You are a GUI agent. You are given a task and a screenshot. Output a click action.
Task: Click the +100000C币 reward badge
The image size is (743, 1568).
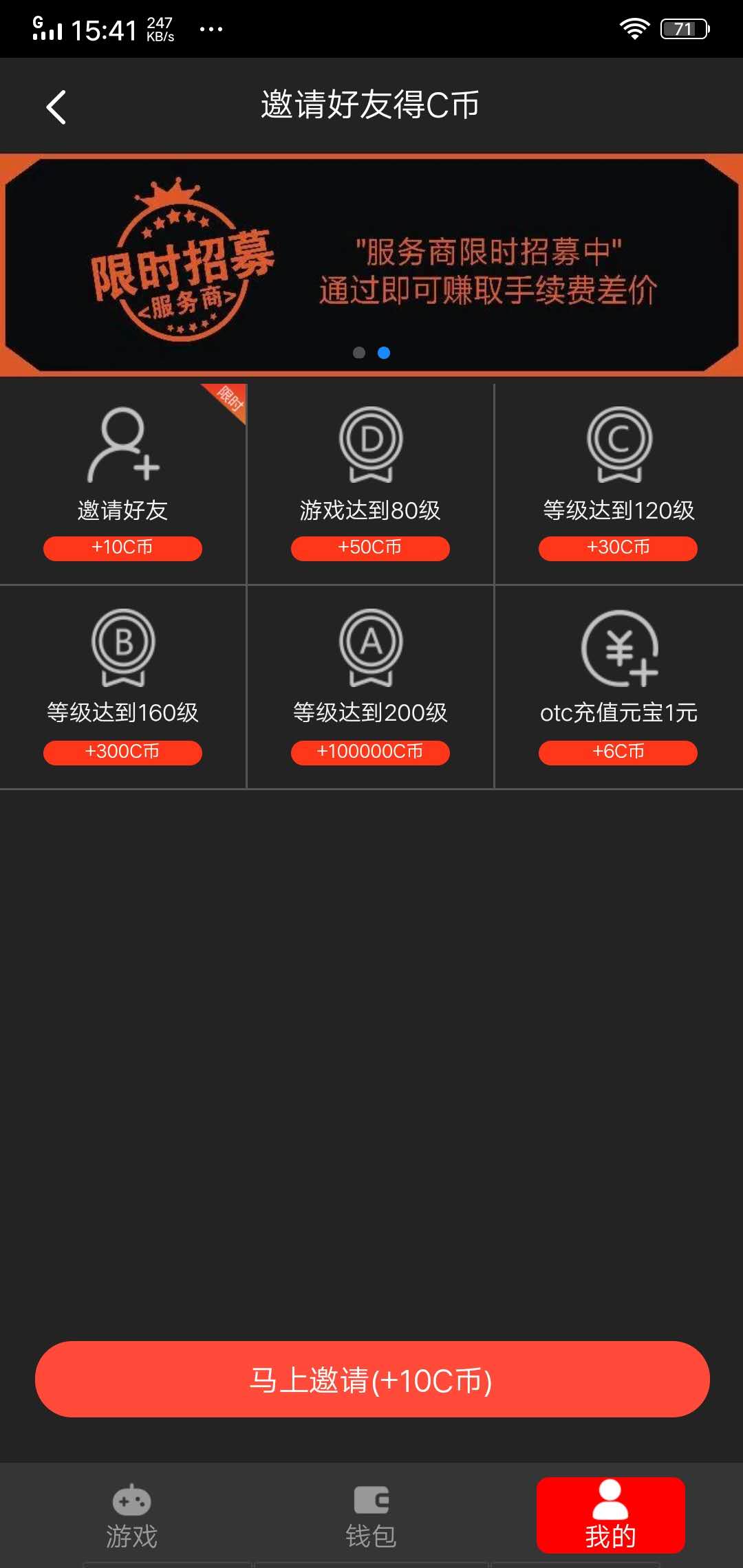click(370, 753)
